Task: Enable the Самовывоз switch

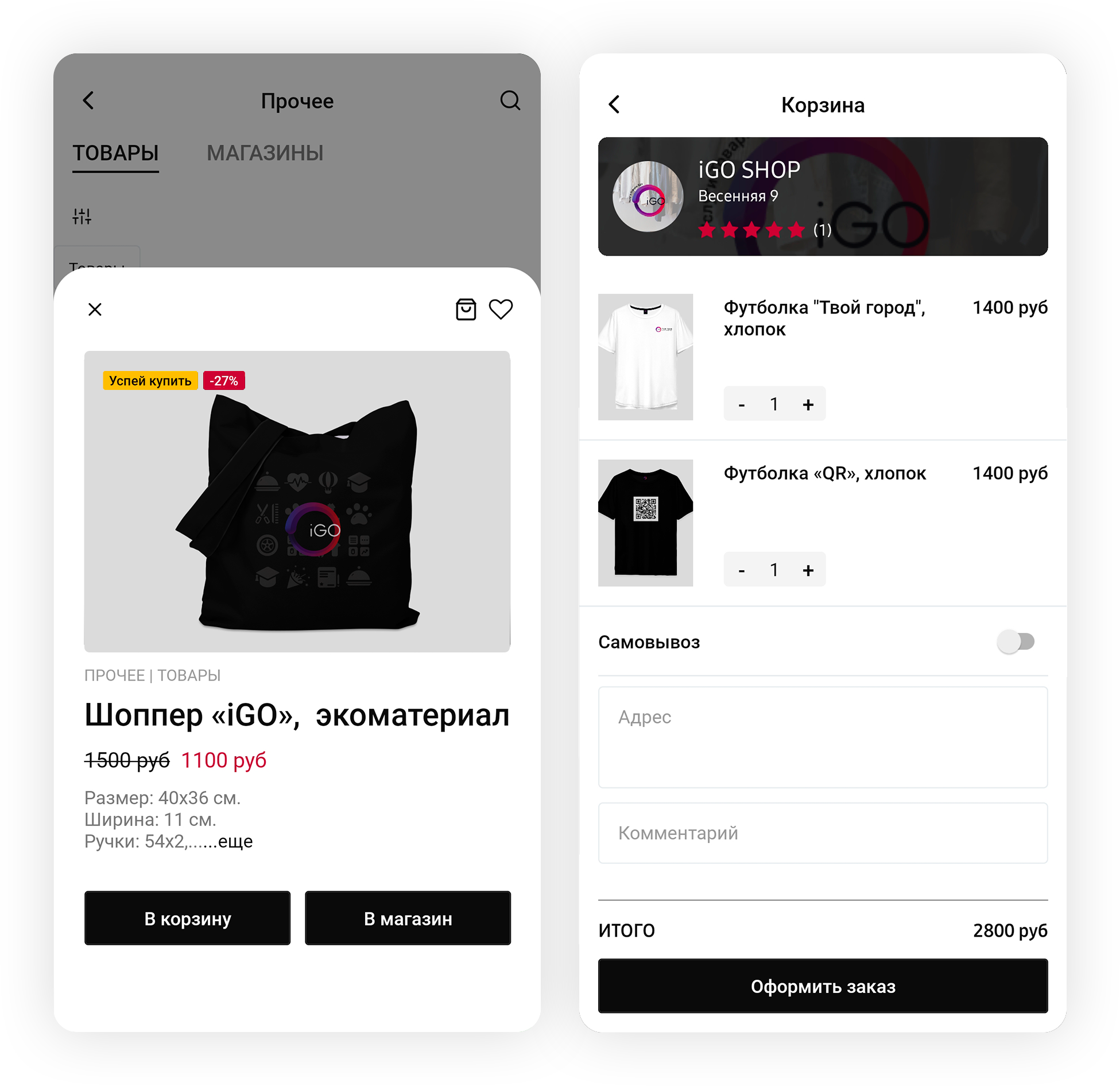Action: coord(1016,641)
